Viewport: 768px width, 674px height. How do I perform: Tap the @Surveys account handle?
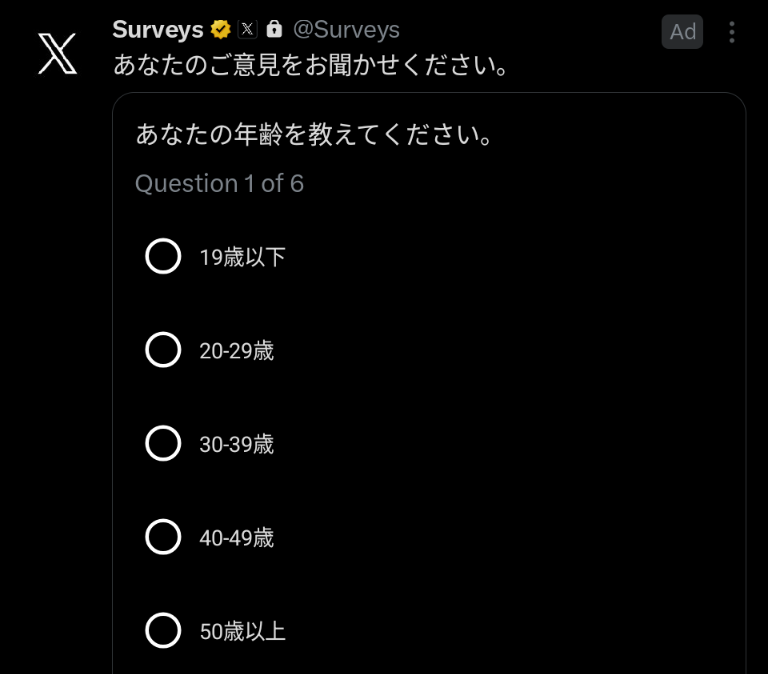[x=346, y=30]
